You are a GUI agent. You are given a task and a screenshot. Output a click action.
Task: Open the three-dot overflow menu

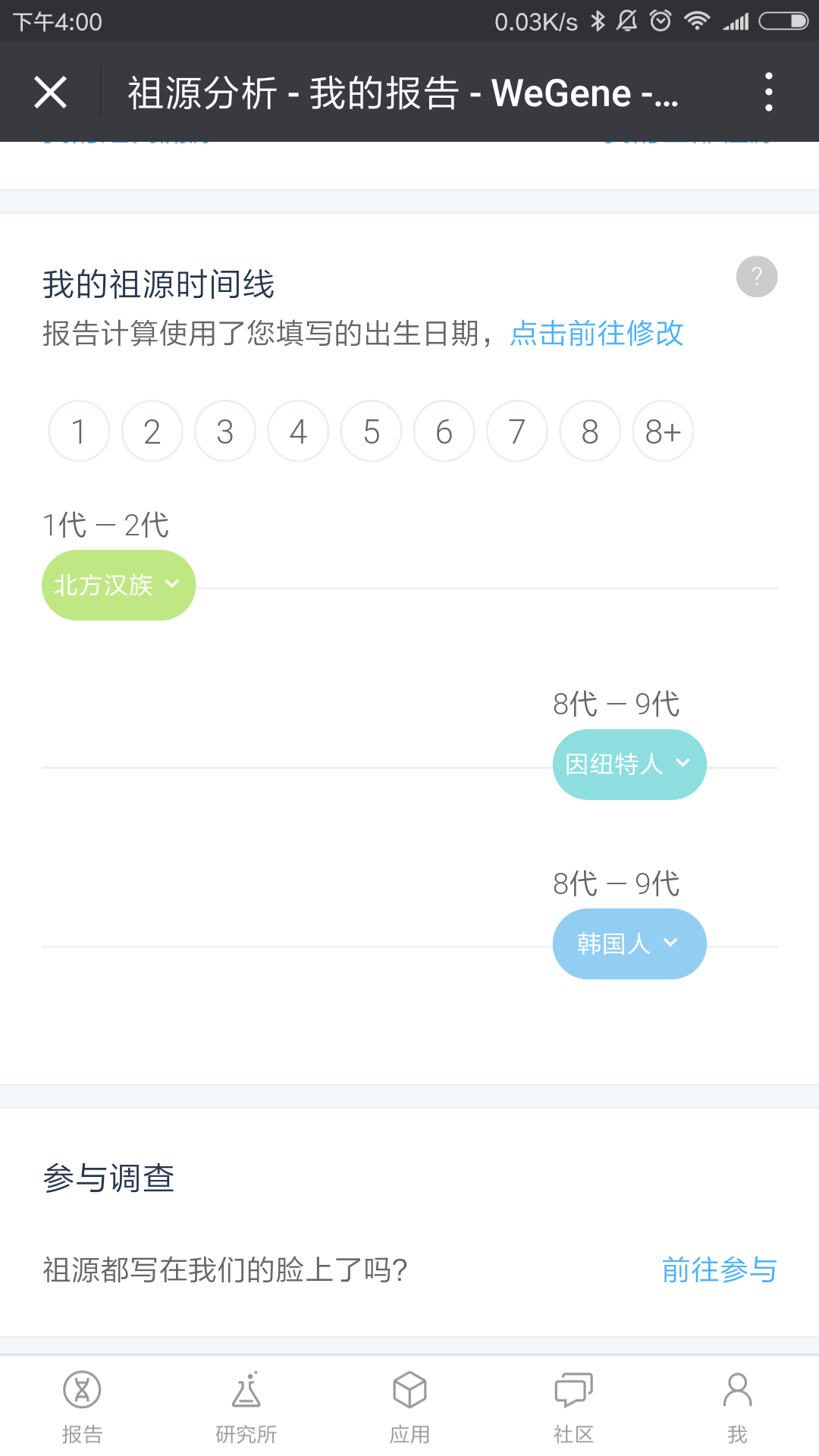pos(769,93)
